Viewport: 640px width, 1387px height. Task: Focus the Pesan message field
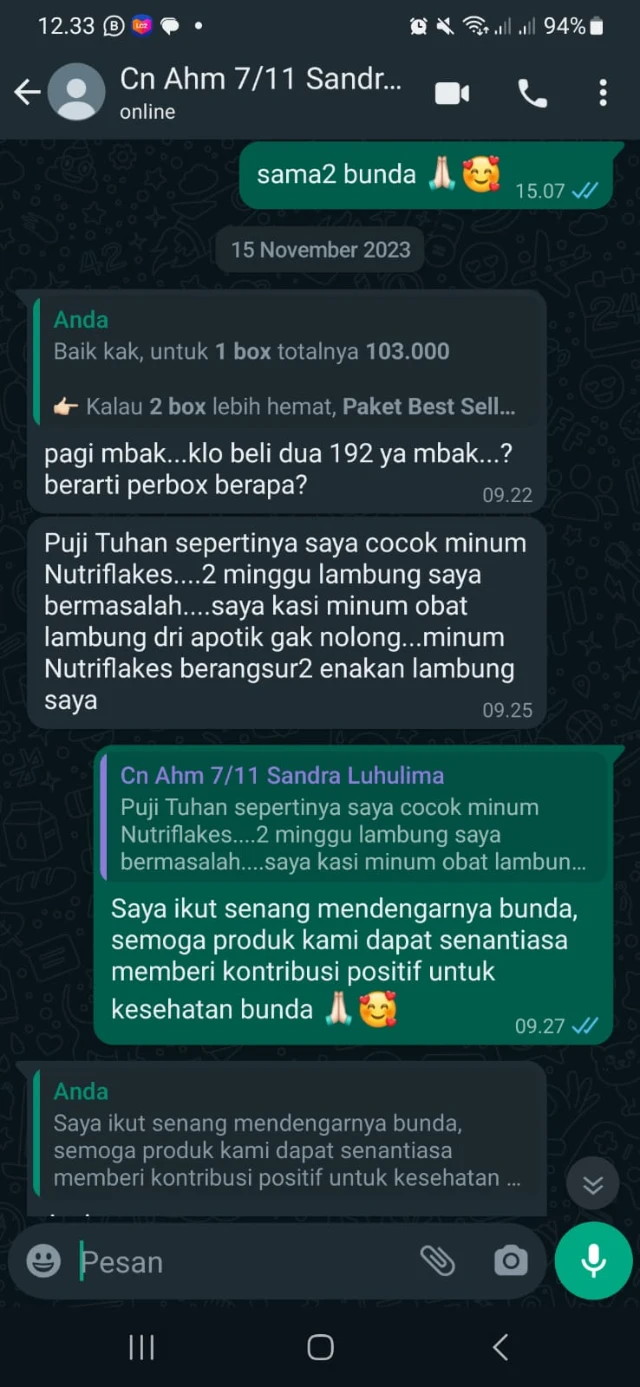coord(240,1262)
